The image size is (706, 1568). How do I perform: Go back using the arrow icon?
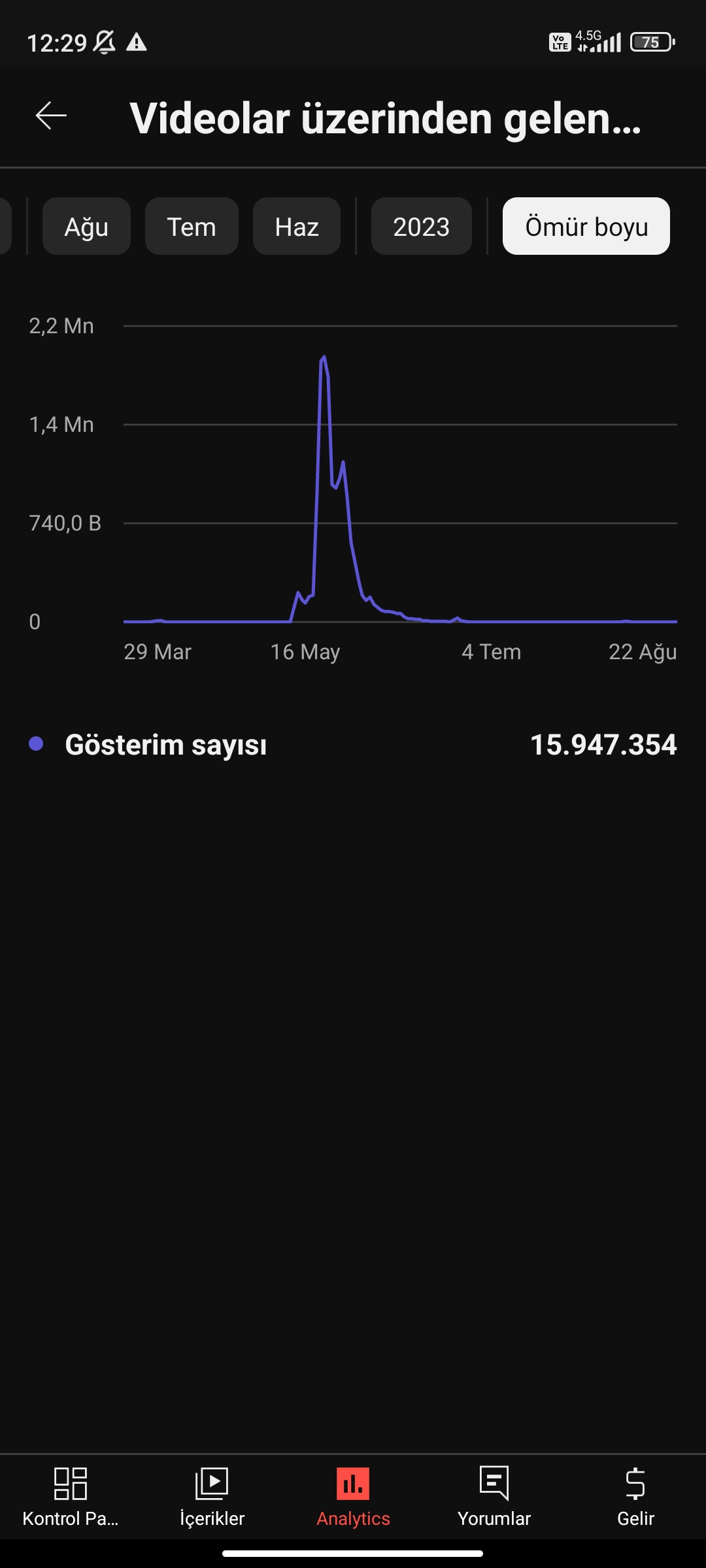tap(51, 116)
